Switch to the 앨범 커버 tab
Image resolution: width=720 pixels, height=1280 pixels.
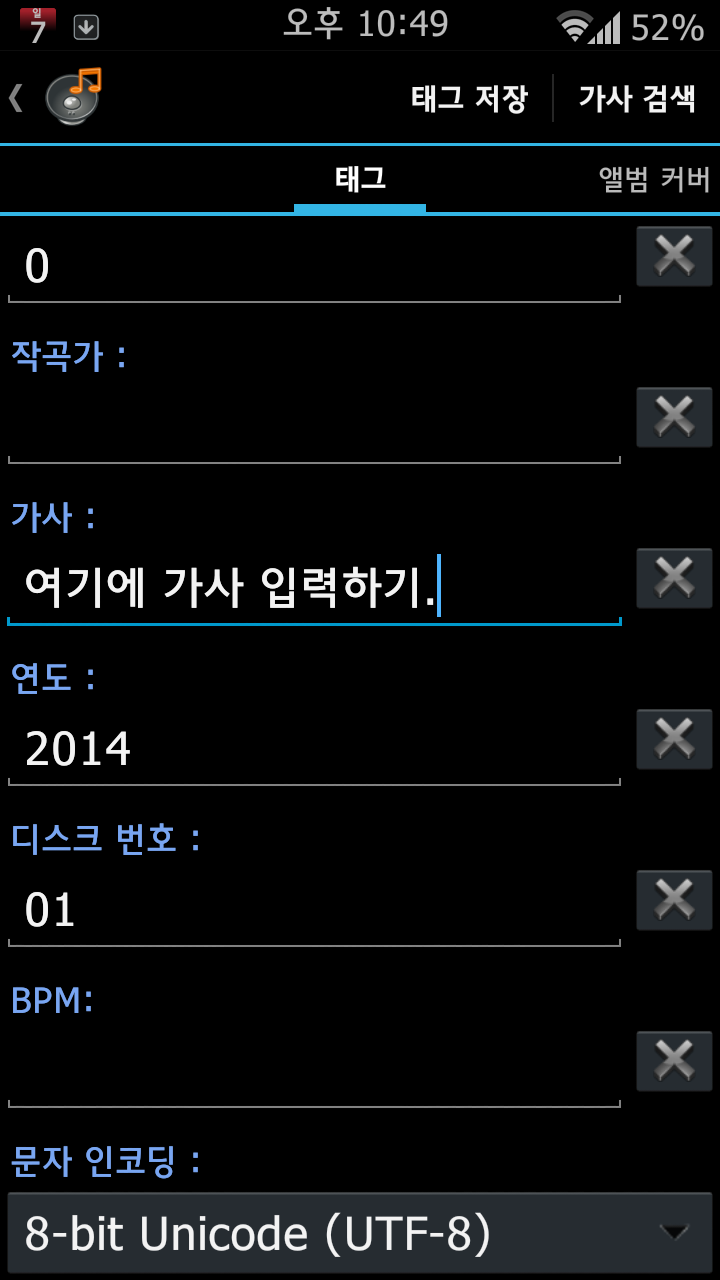(654, 179)
